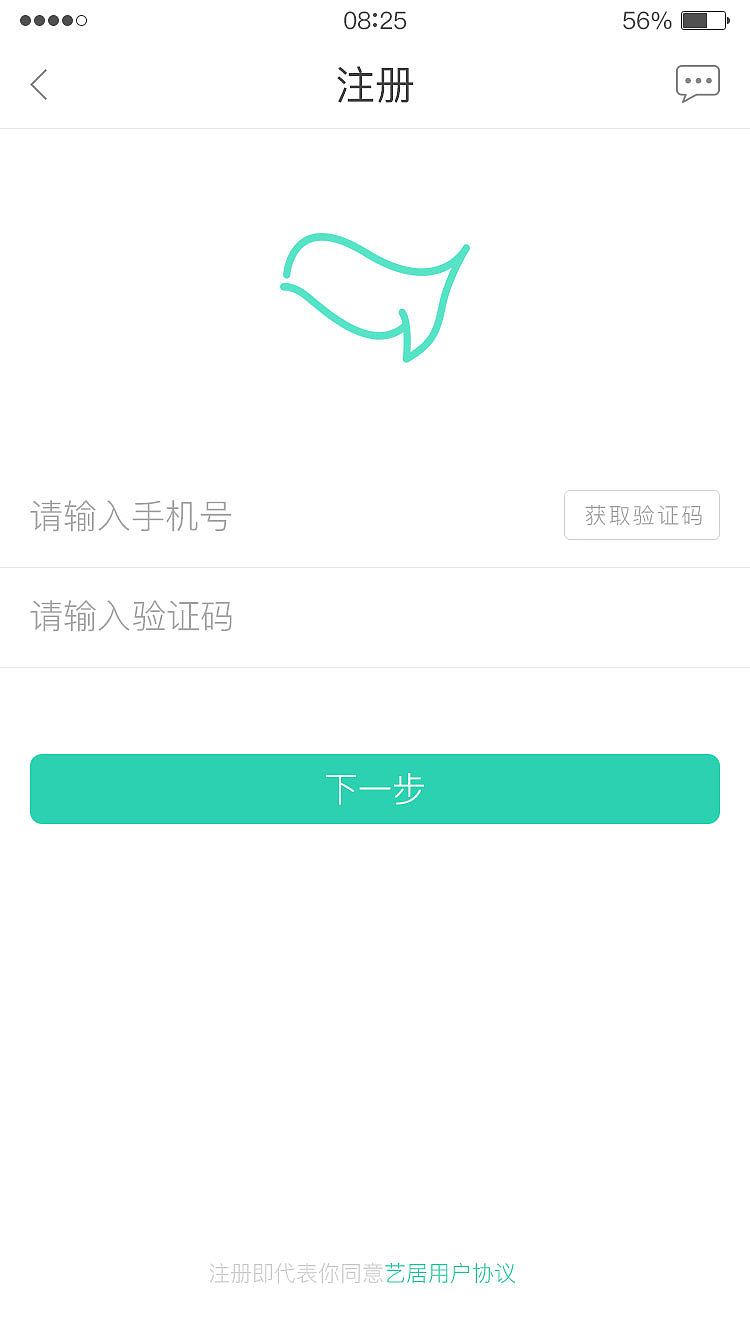This screenshot has height=1334, width=750.
Task: Tap the back chevron at top left
Action: [x=38, y=85]
